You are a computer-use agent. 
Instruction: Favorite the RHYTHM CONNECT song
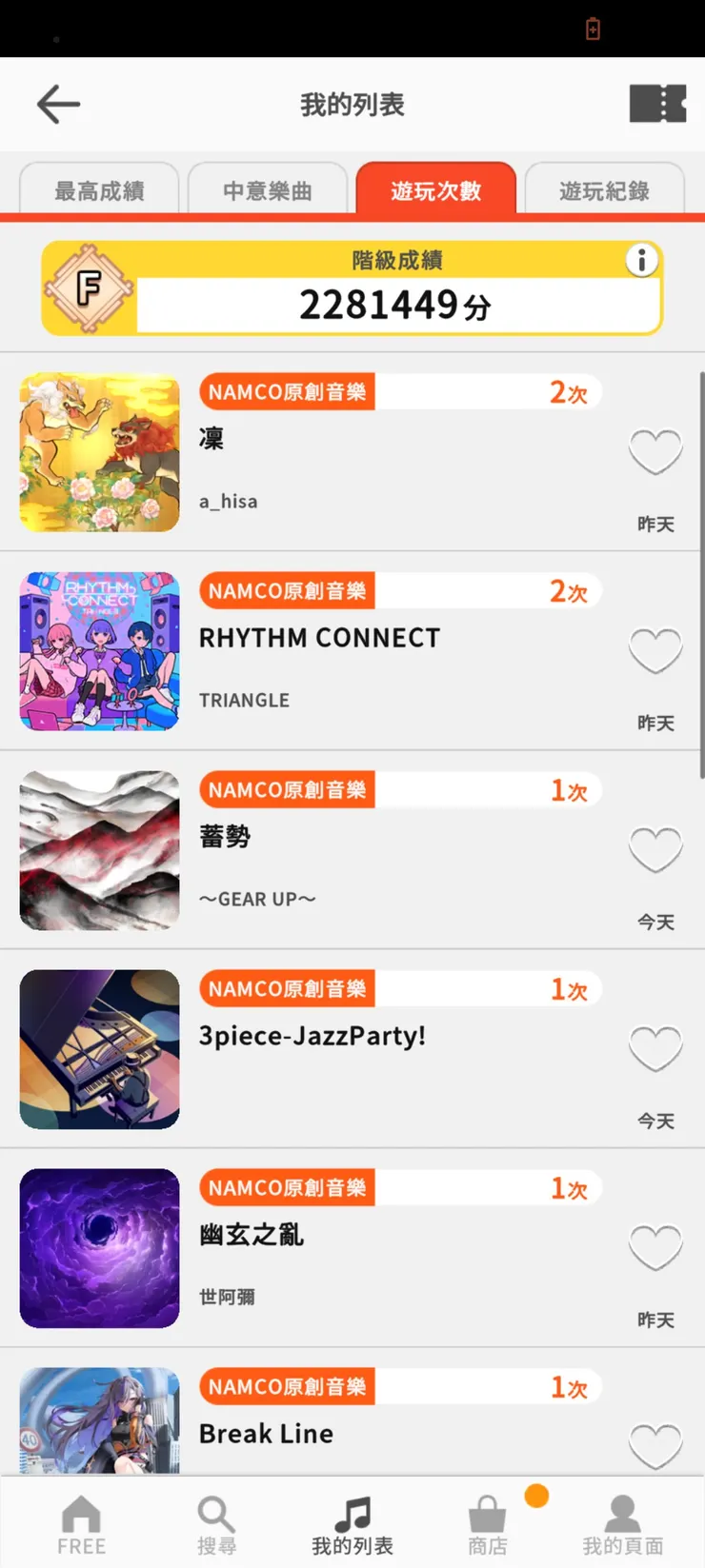pos(655,651)
